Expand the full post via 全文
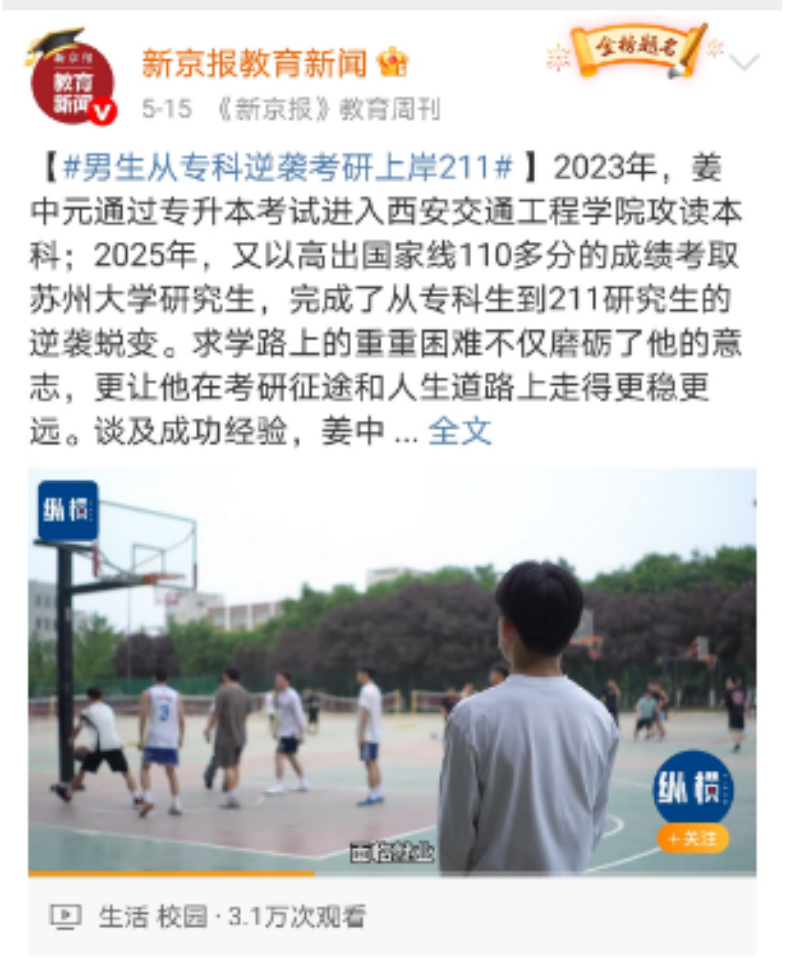Image resolution: width=800 pixels, height=958 pixels. 460,431
